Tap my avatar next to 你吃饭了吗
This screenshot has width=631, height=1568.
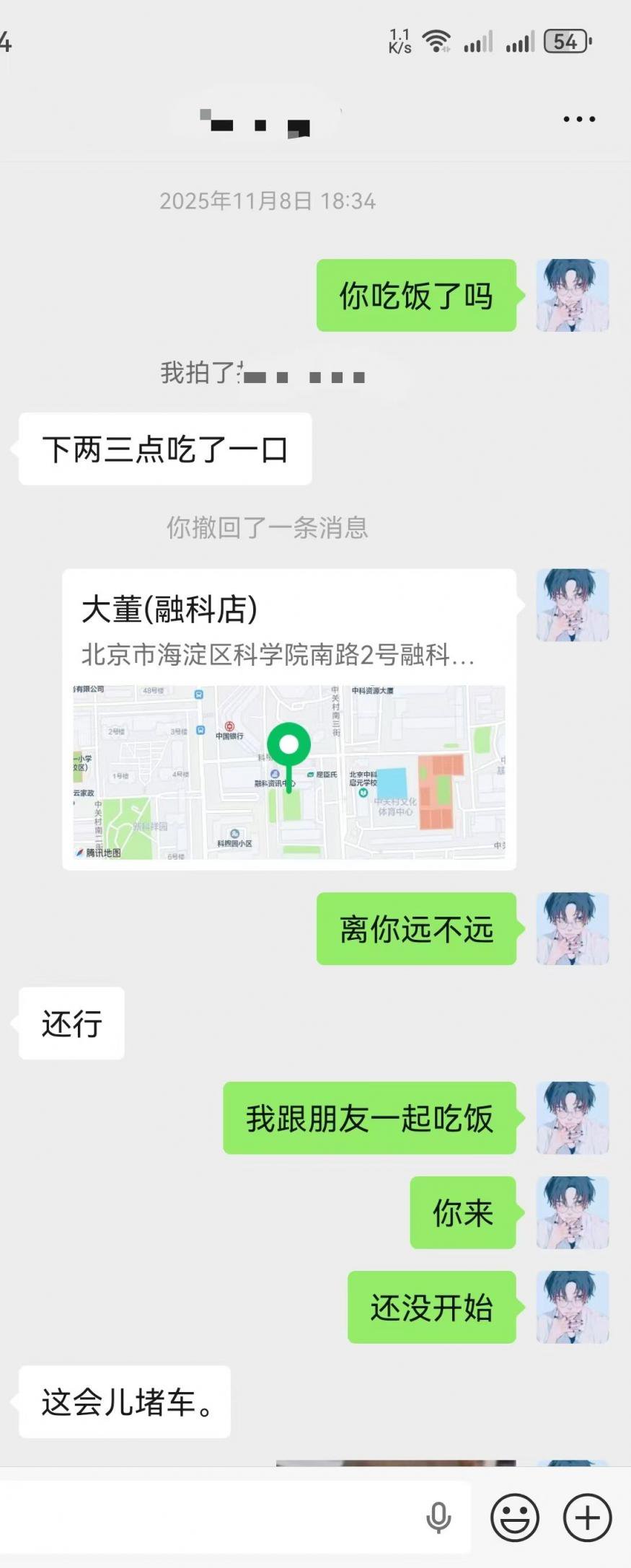click(x=573, y=295)
